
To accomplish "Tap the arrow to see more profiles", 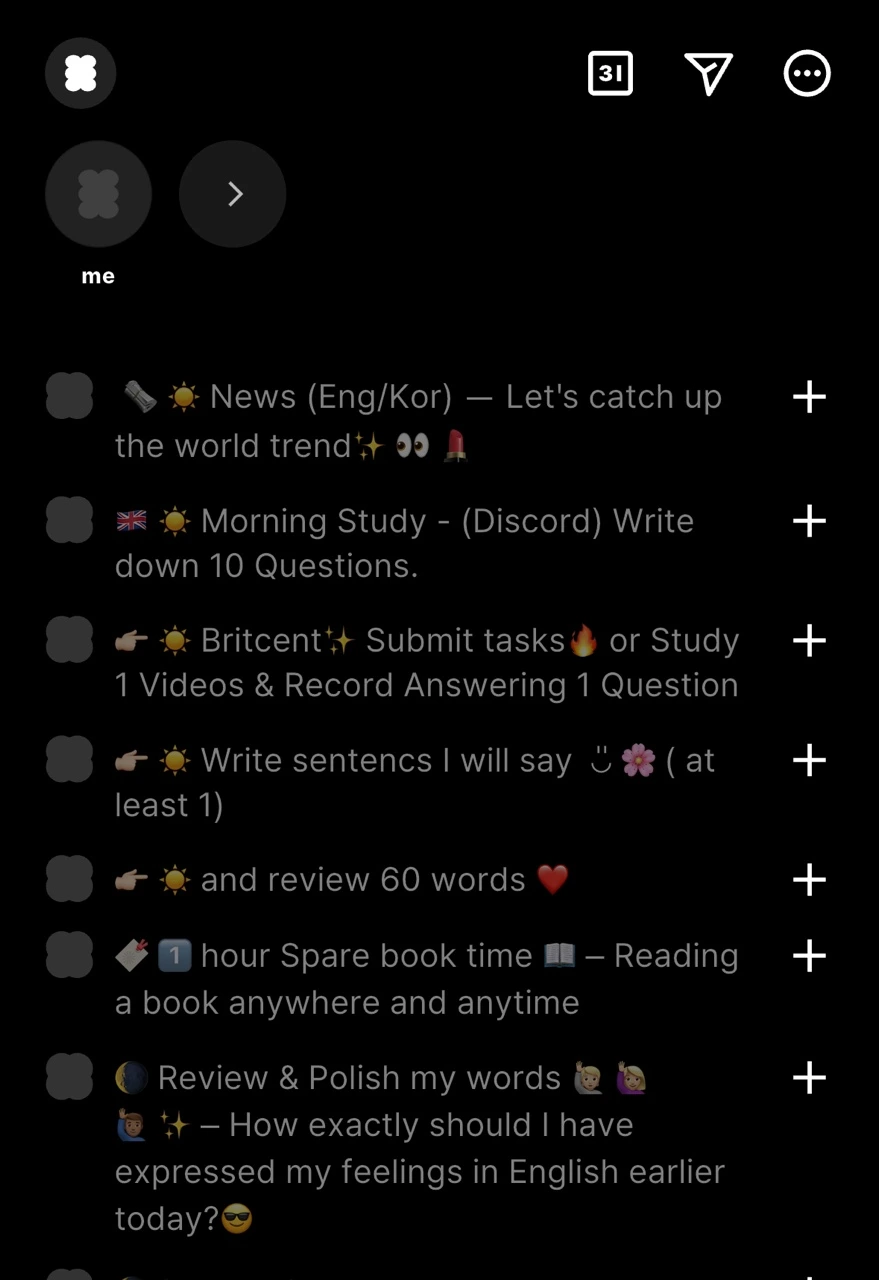I will tap(233, 194).
